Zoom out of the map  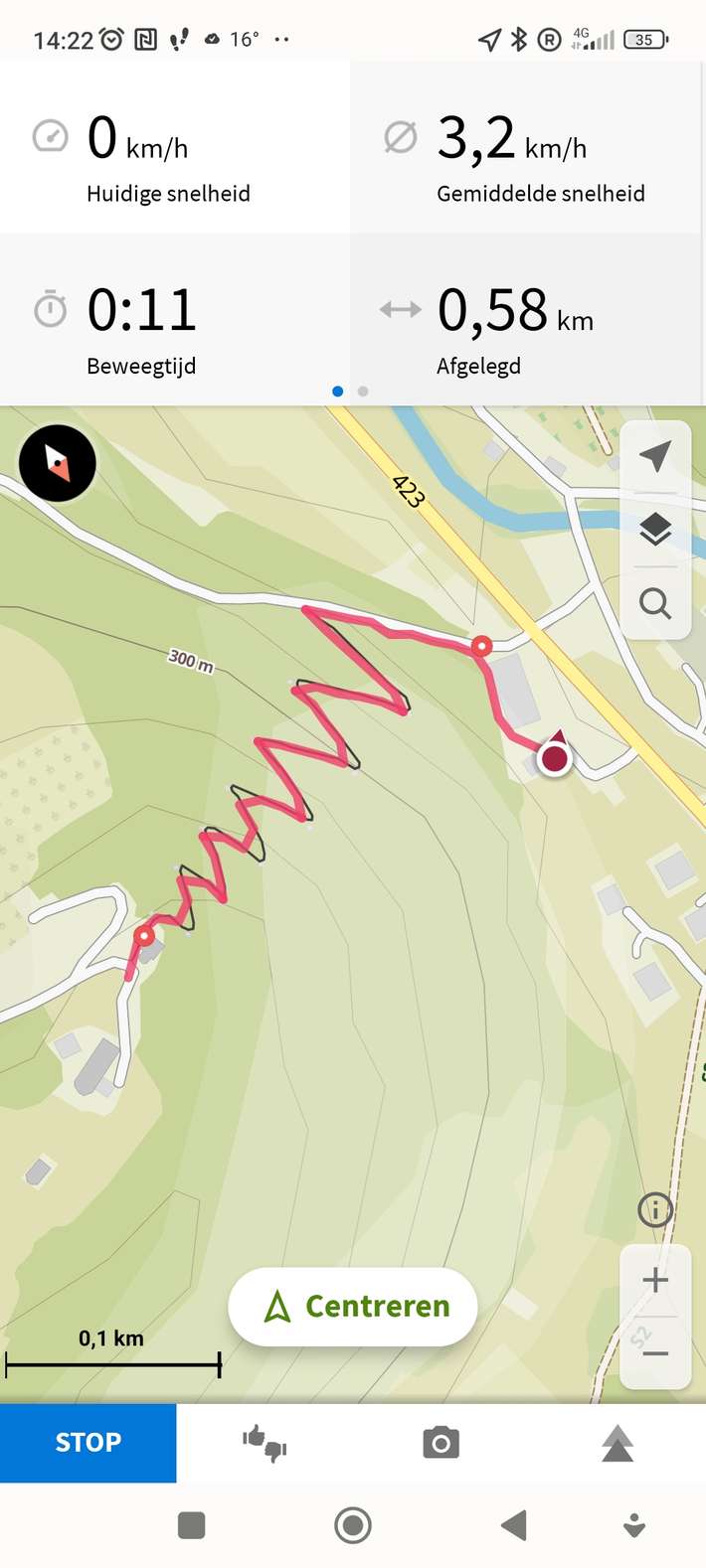pos(654,1352)
